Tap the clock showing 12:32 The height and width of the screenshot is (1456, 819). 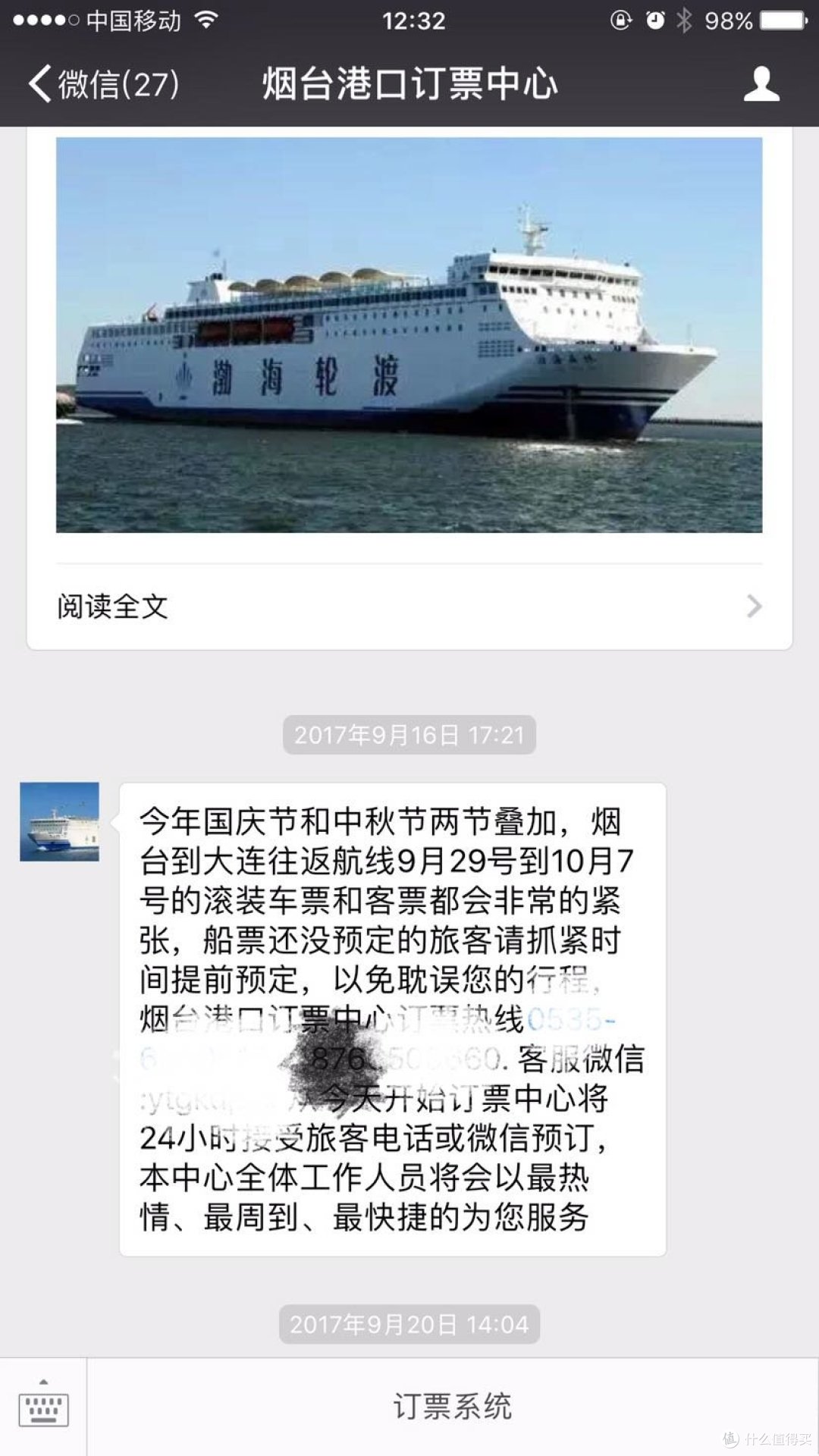click(x=409, y=20)
